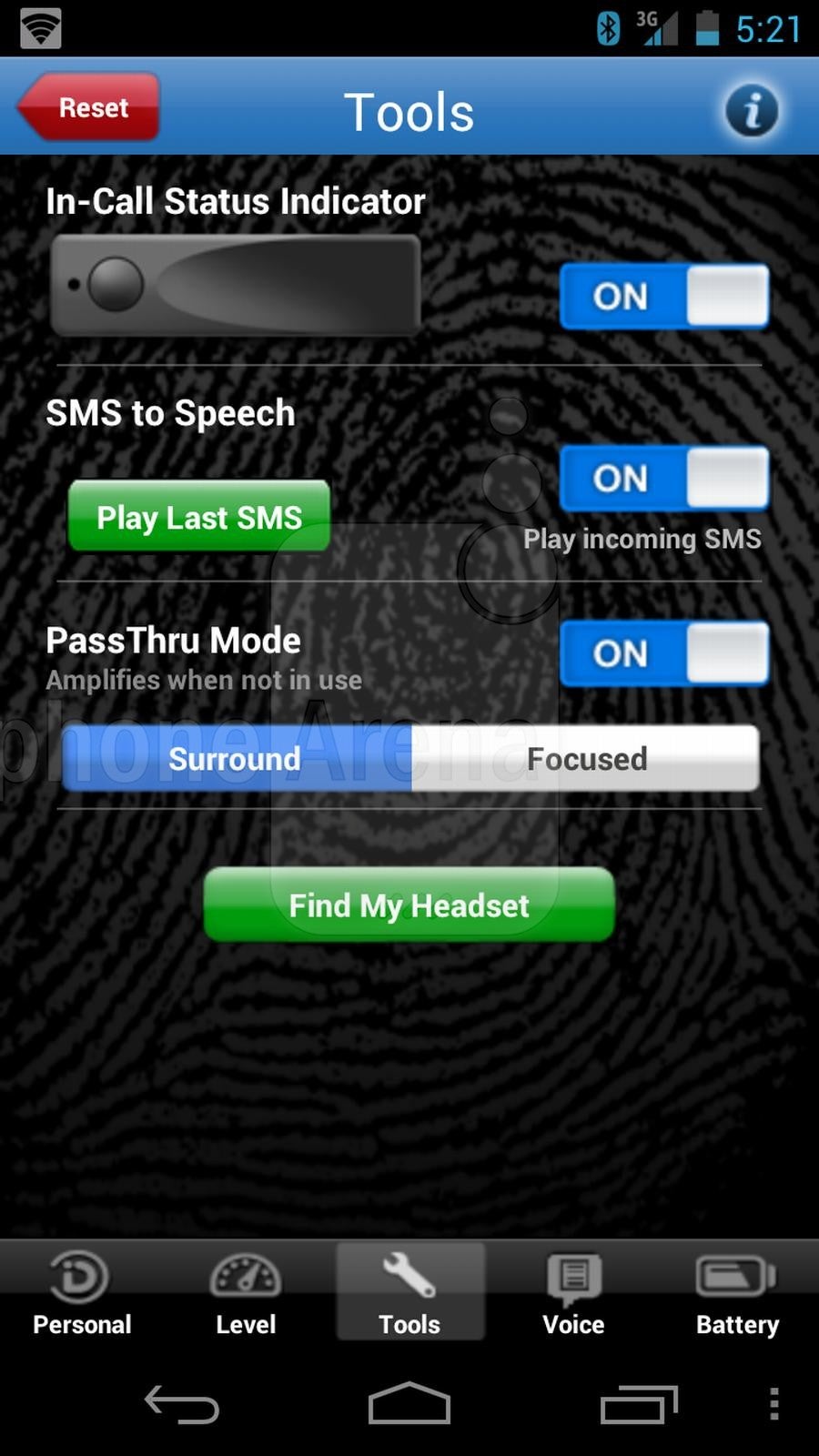
Task: Switch PassThru audio to Focused
Action: pos(587,759)
